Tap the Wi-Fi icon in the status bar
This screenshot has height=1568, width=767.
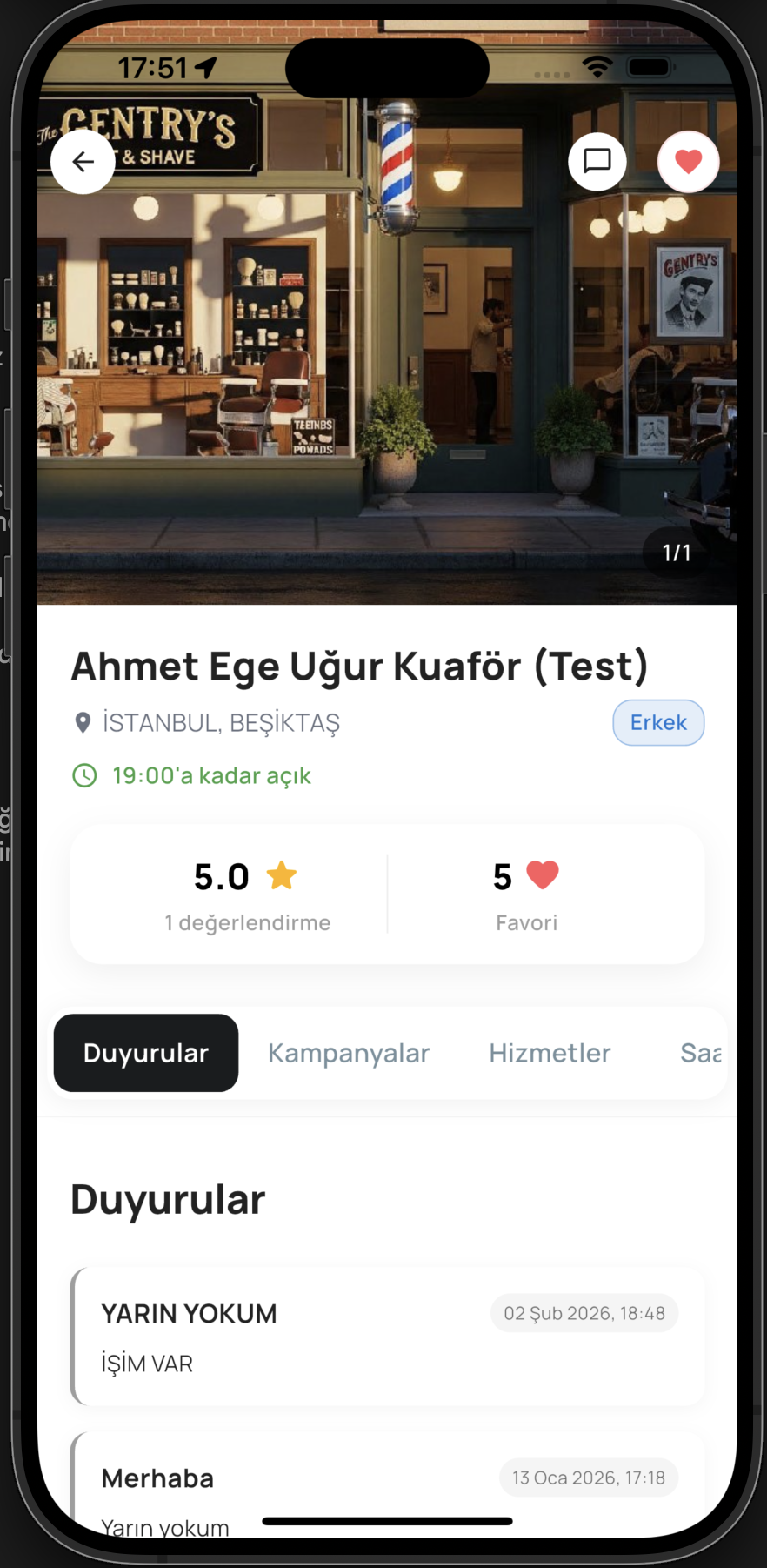pyautogui.click(x=599, y=65)
